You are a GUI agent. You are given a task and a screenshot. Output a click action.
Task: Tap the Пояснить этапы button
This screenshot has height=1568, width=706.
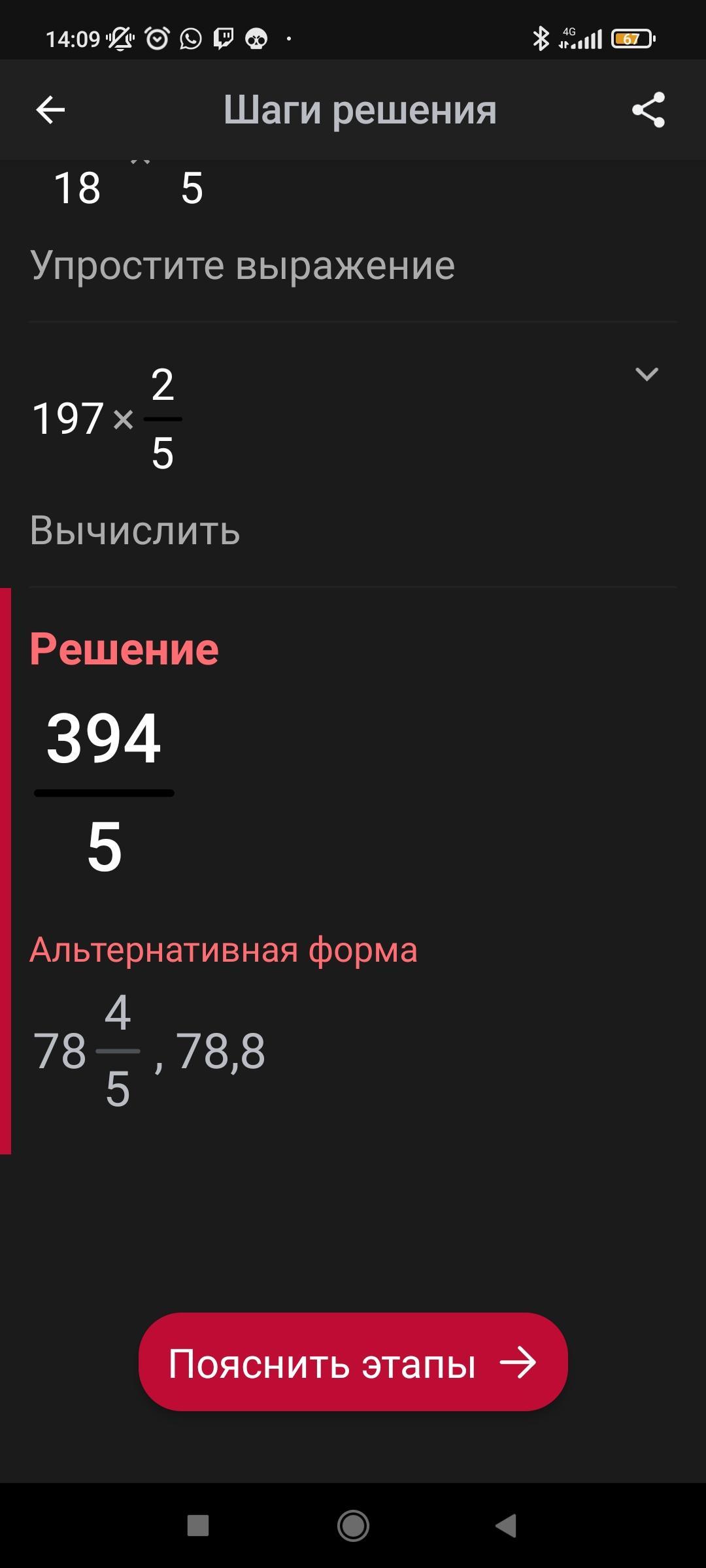click(353, 1362)
